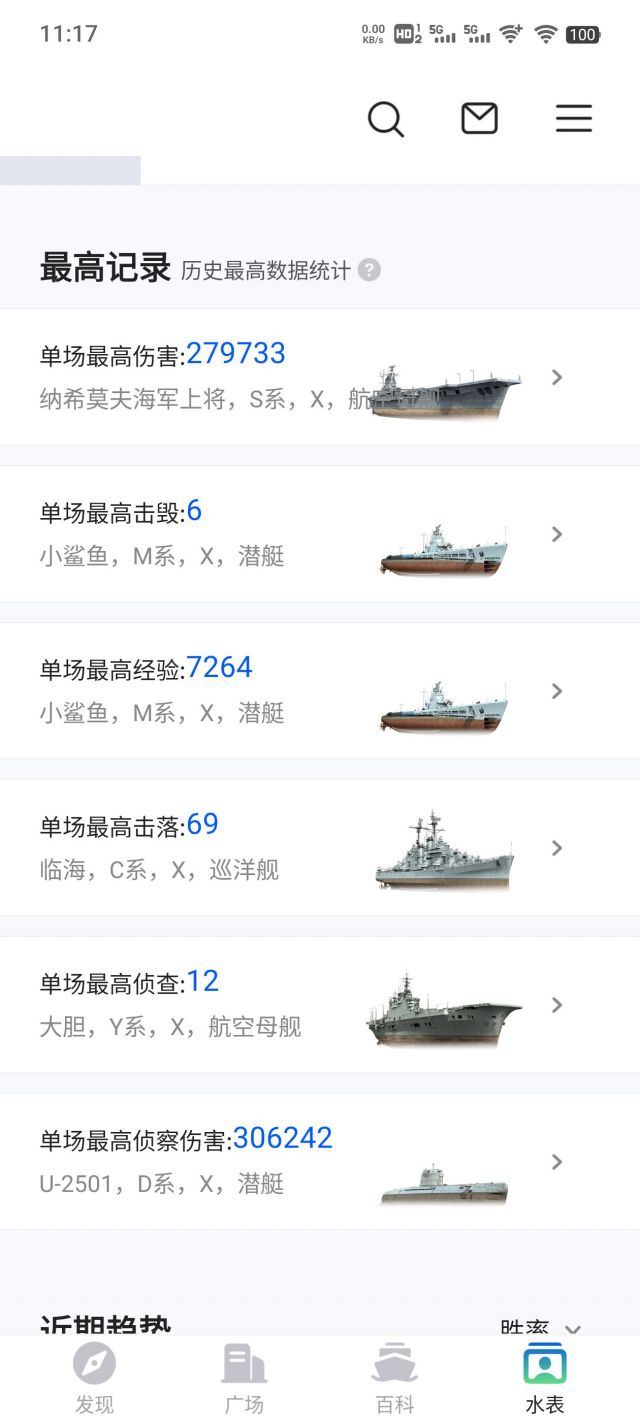Open the 单场最高击落 record row
This screenshot has height=1422, width=640.
(320, 848)
